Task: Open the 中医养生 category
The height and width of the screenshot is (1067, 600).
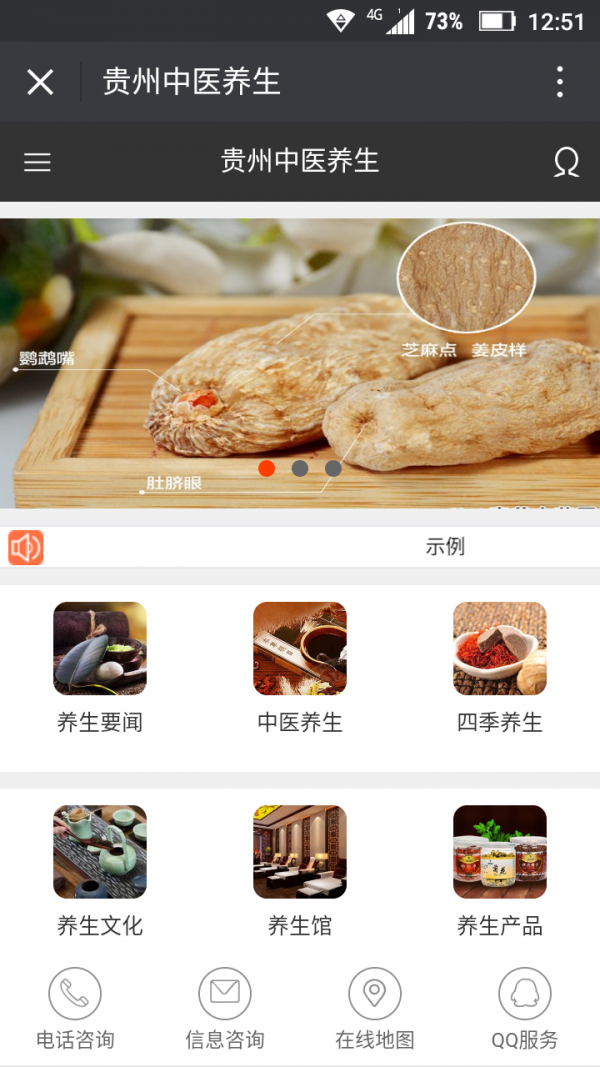Action: 300,667
